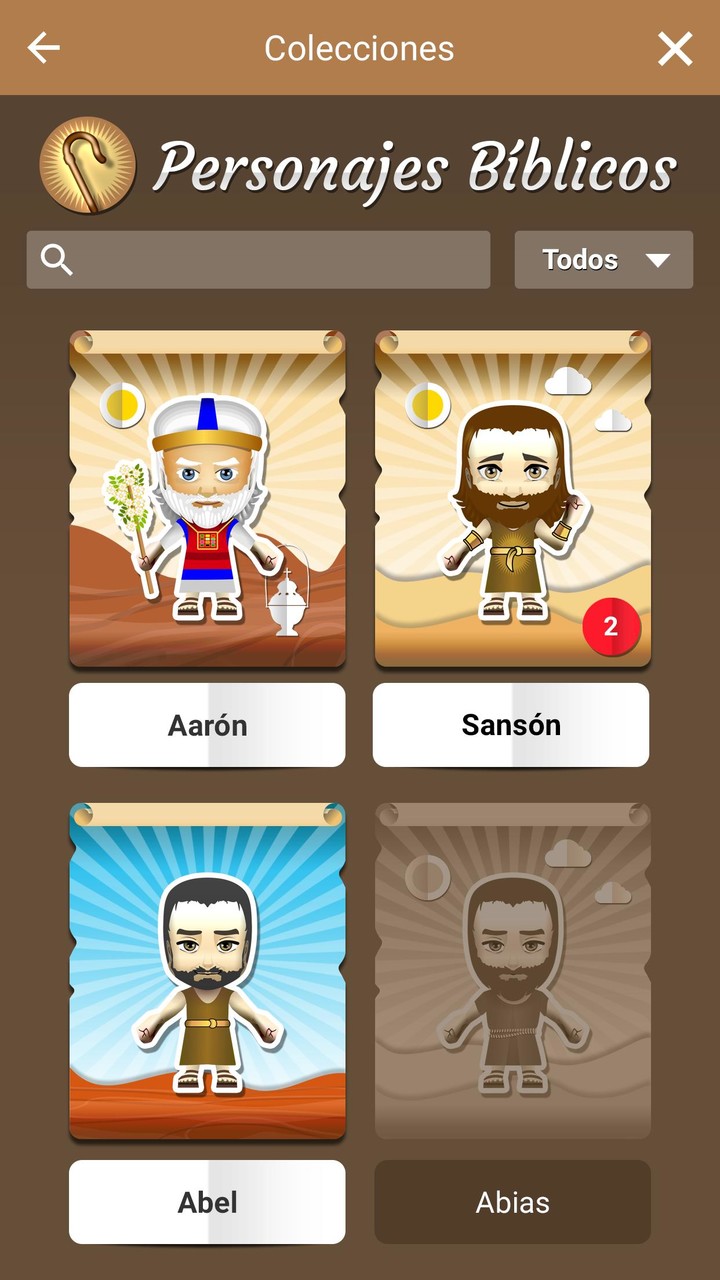Close the Colecciones screen
The image size is (720, 1280).
(675, 48)
